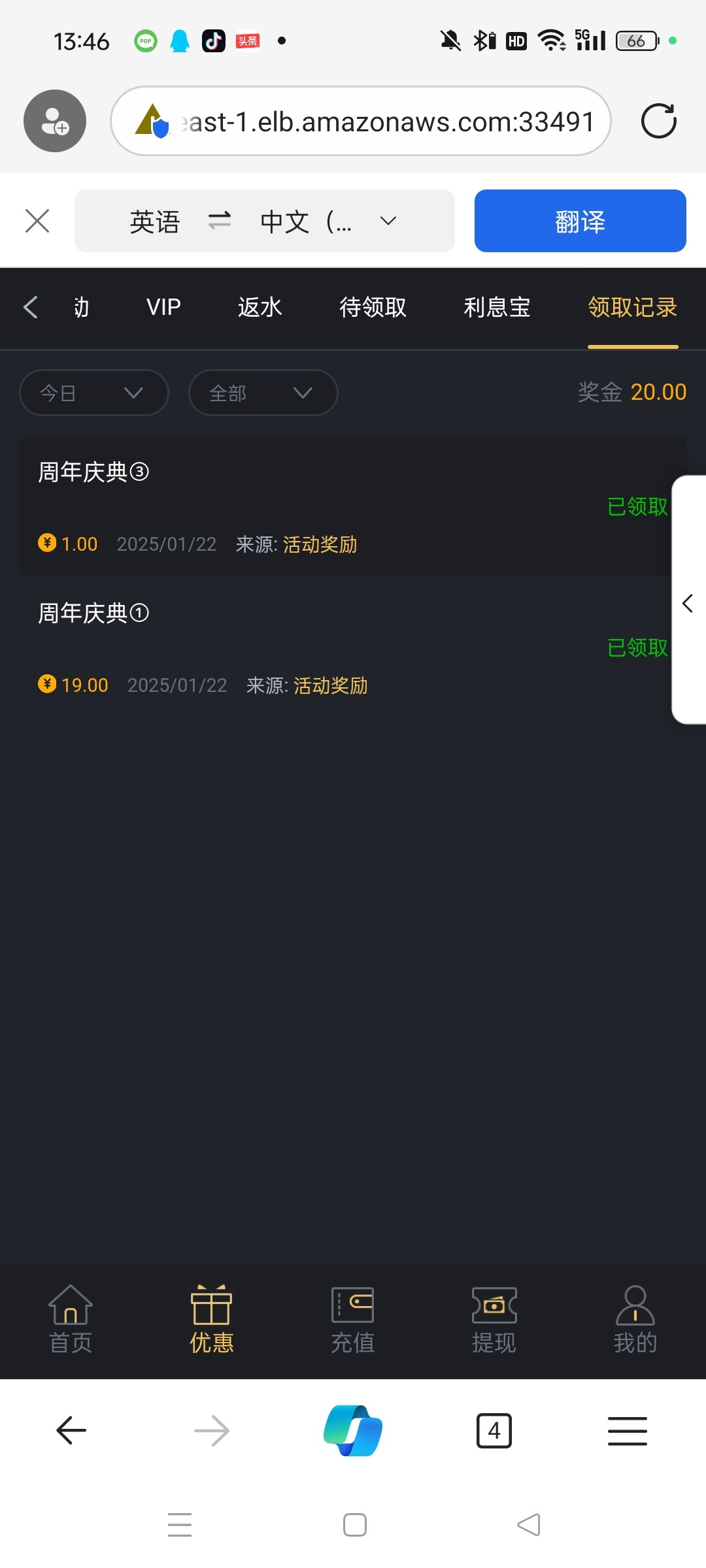Switch to the VIP tab
The height and width of the screenshot is (1568, 706).
coord(163,307)
